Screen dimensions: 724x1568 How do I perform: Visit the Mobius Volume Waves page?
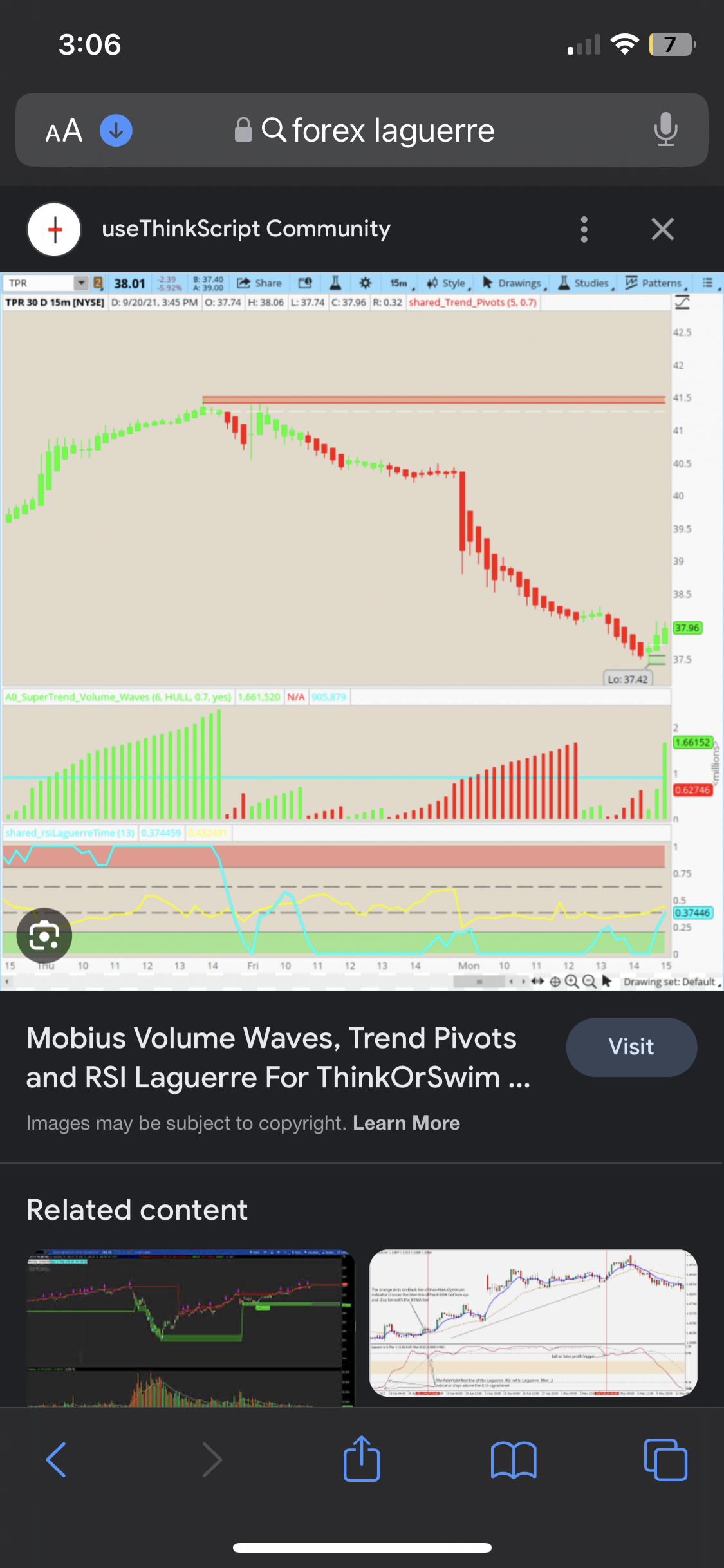(x=631, y=1047)
